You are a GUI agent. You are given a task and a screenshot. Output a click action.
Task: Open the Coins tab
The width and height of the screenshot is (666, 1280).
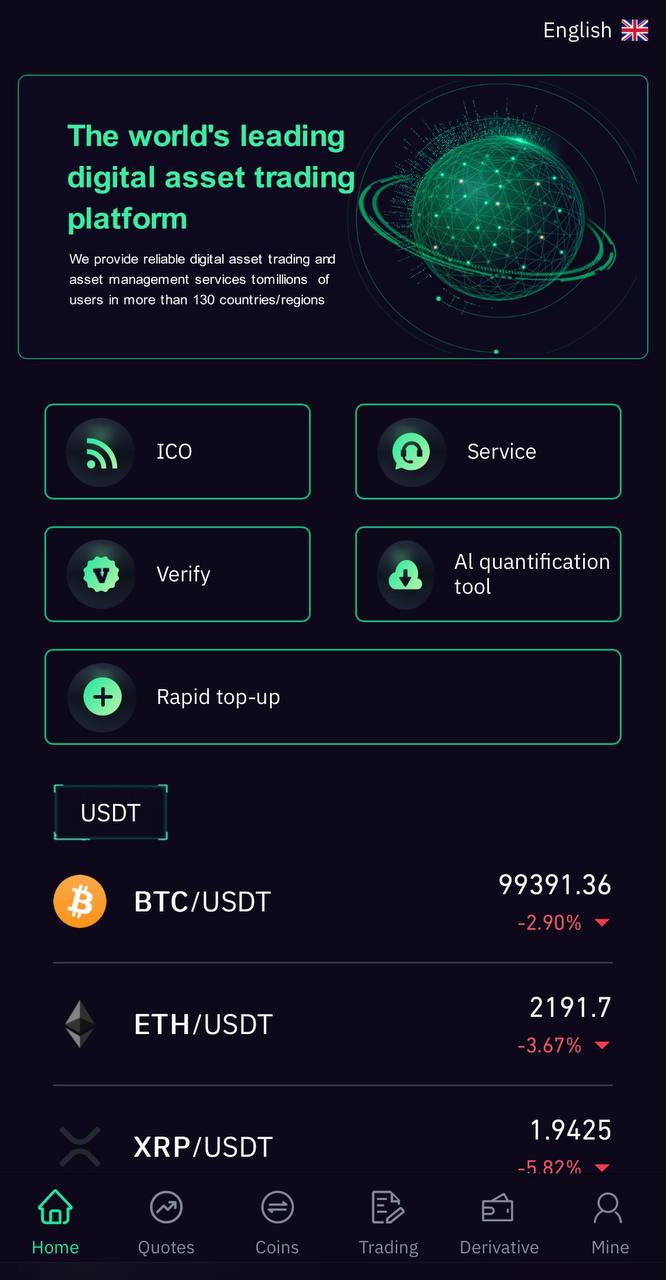[x=277, y=1222]
